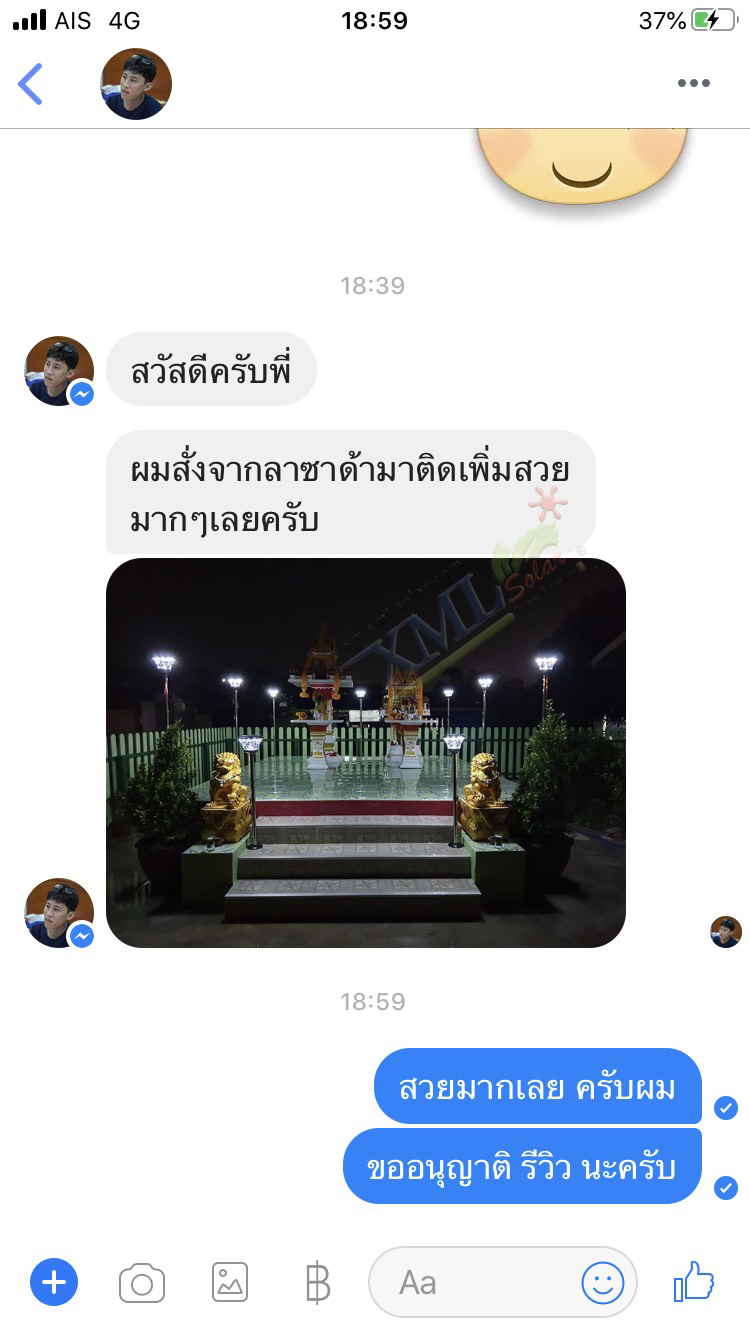Open the three-dot overflow menu
Viewport: 750px width, 1334px height.
coord(693,84)
